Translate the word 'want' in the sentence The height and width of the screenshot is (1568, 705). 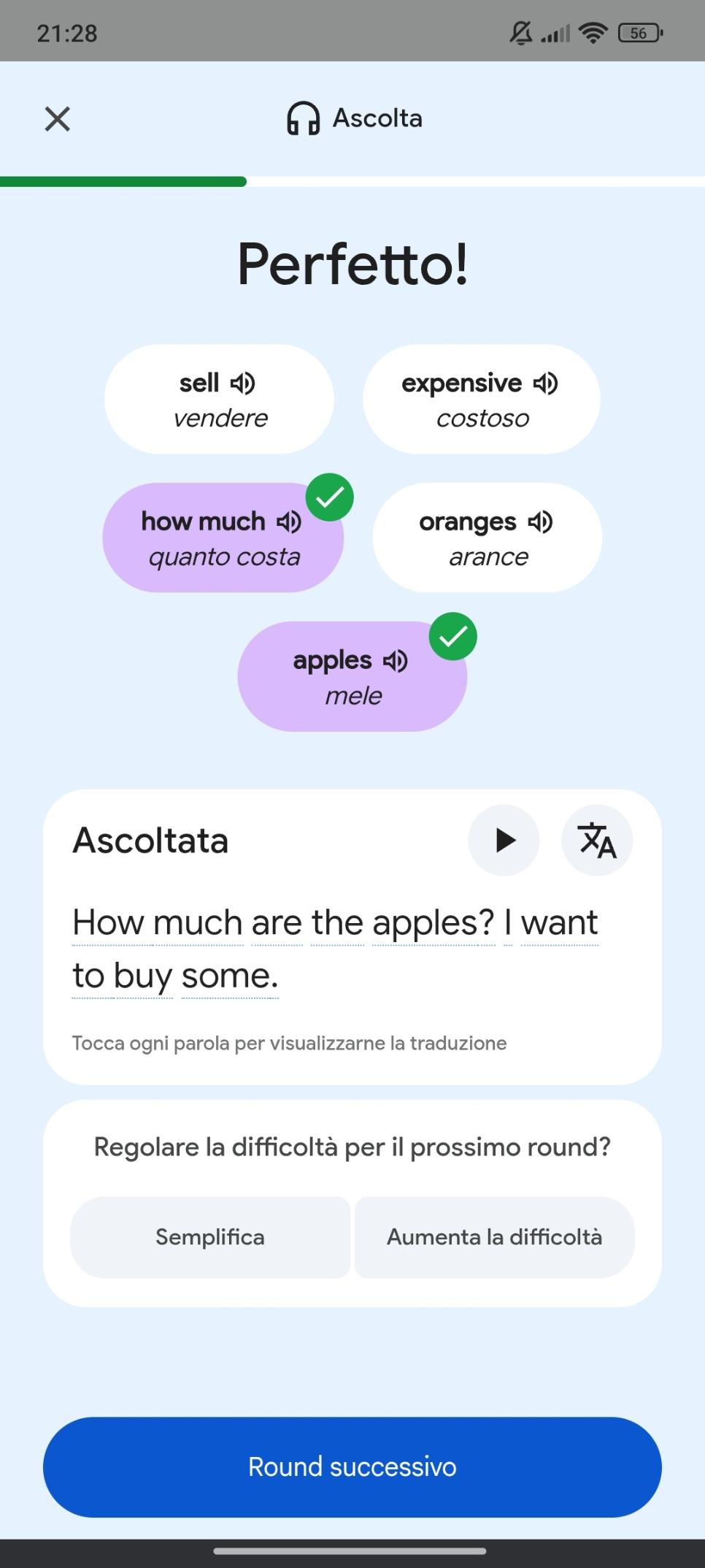[560, 922]
